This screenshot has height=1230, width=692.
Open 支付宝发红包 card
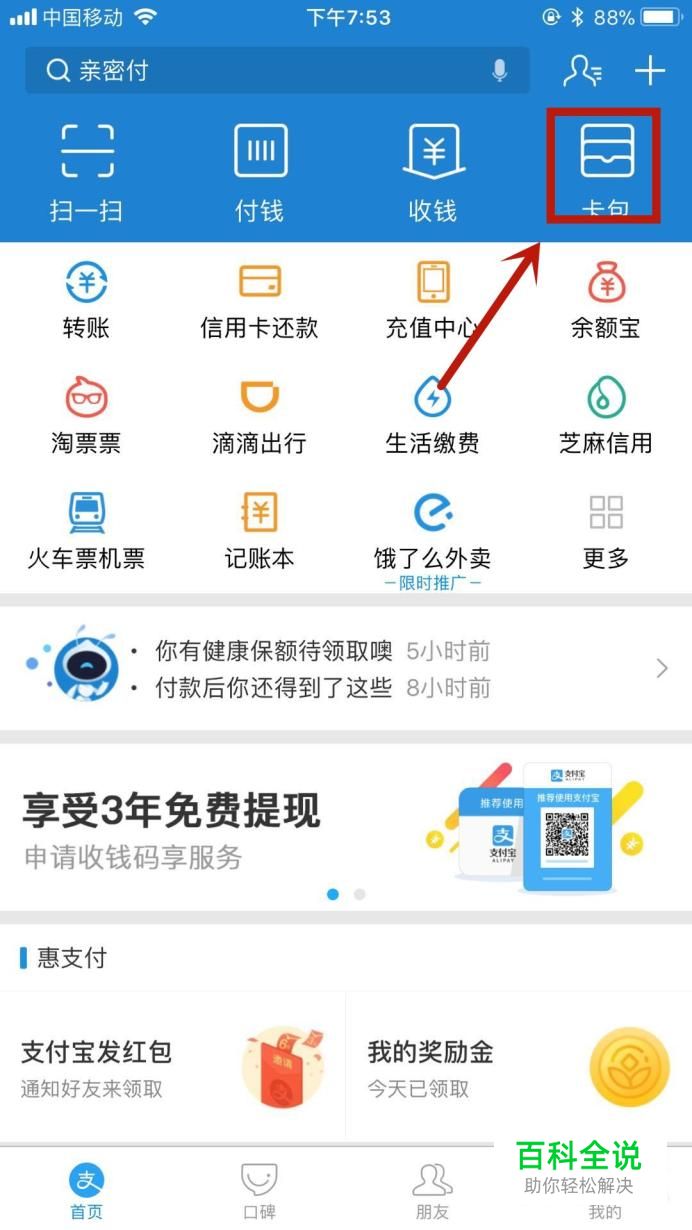pos(172,1066)
